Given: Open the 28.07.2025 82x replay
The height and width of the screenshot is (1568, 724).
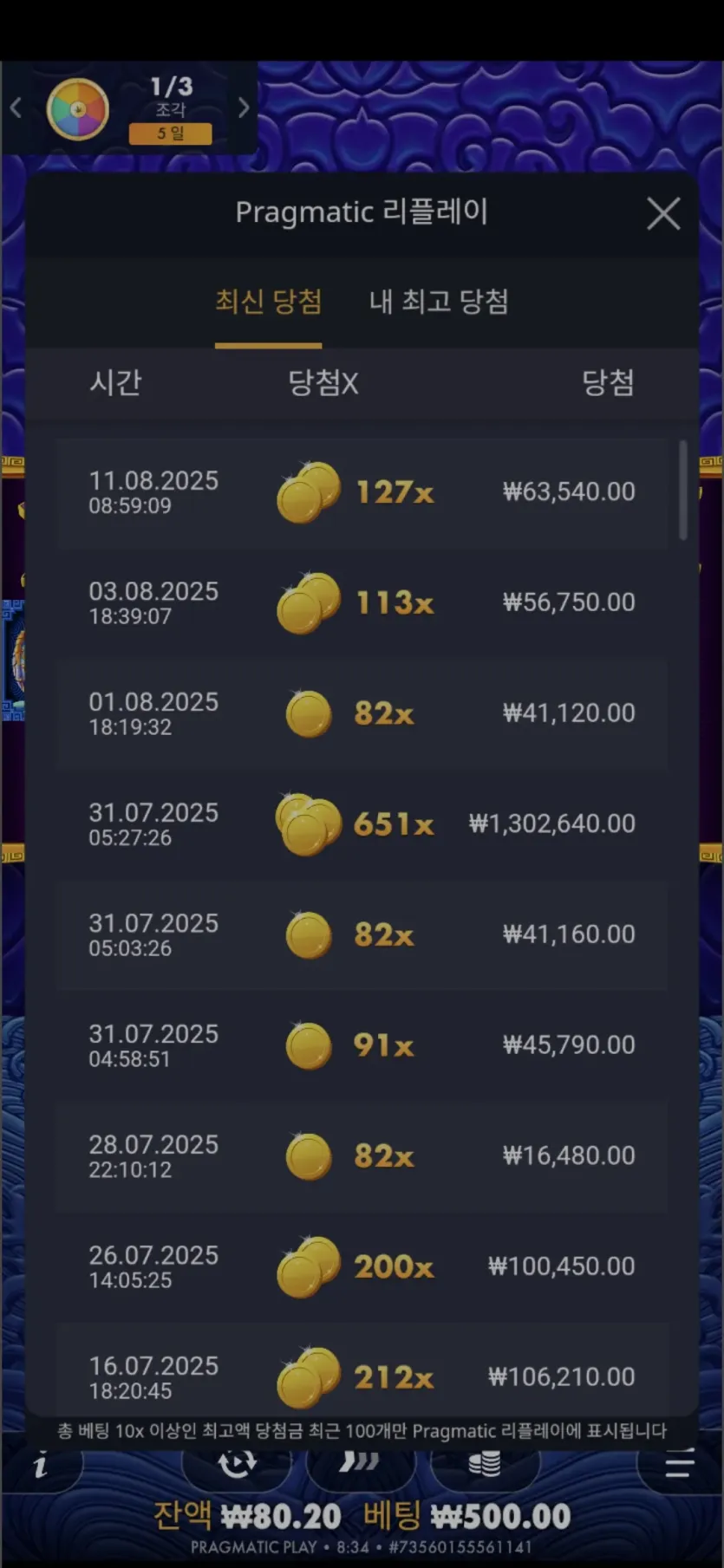Looking at the screenshot, I should point(362,1156).
